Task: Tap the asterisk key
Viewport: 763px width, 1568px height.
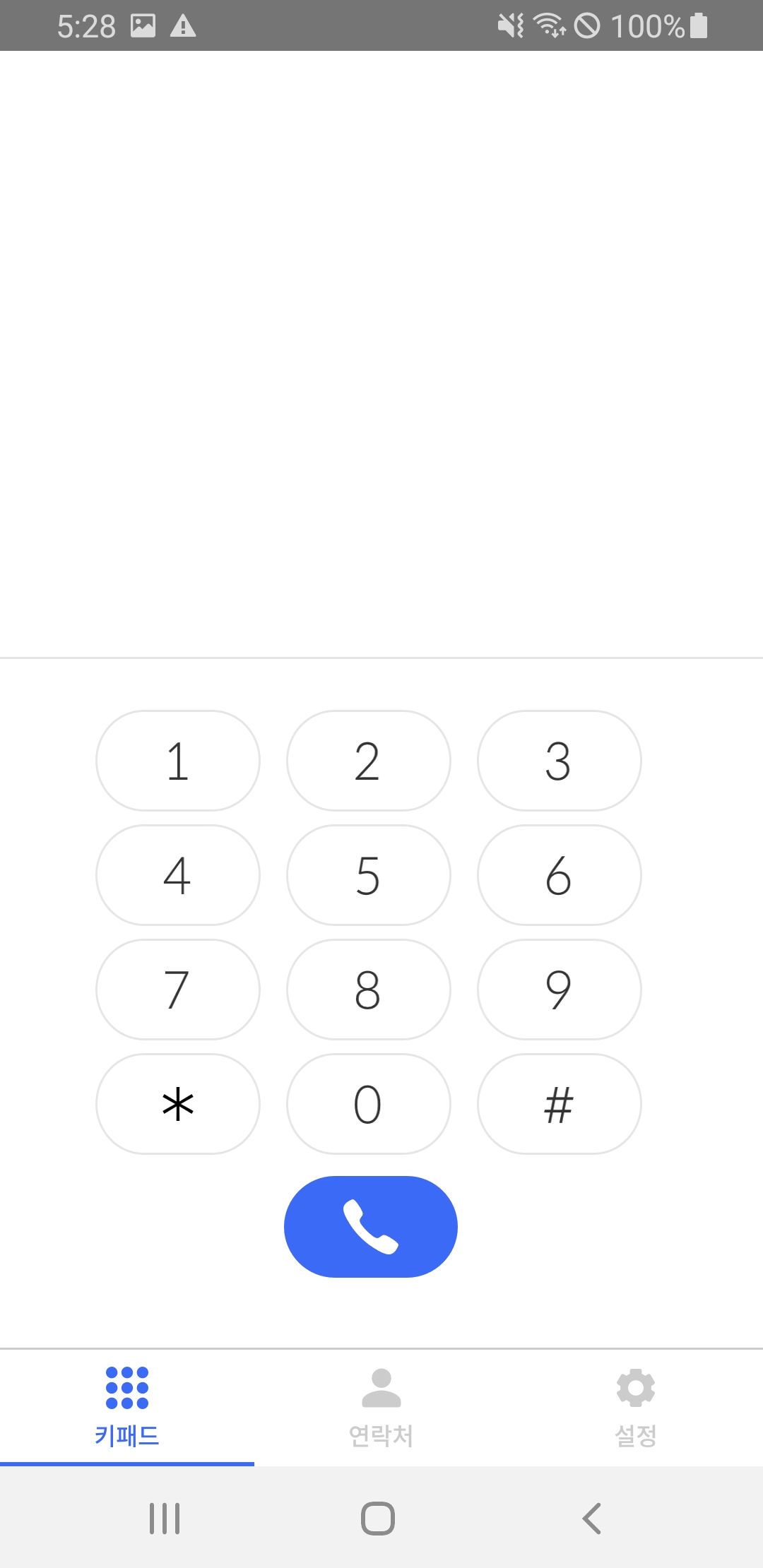Action: click(x=178, y=1104)
